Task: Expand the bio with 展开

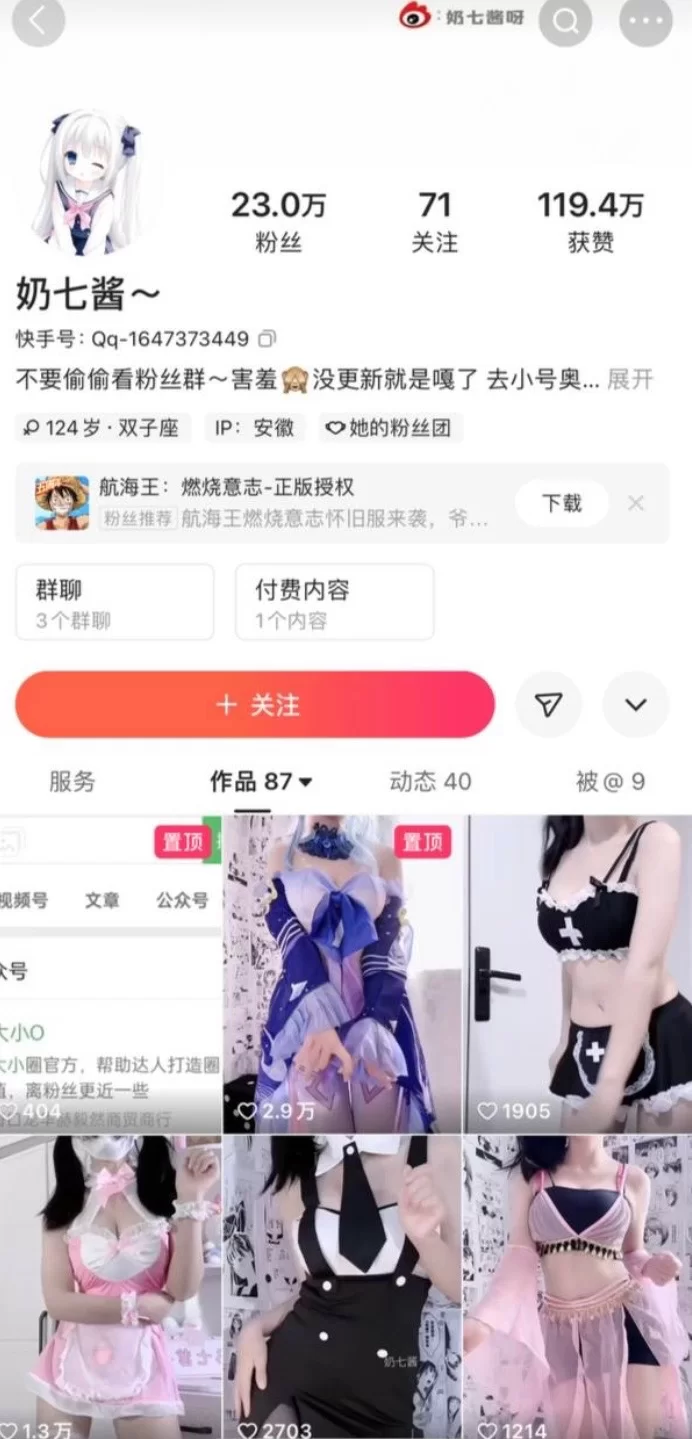Action: click(x=630, y=380)
